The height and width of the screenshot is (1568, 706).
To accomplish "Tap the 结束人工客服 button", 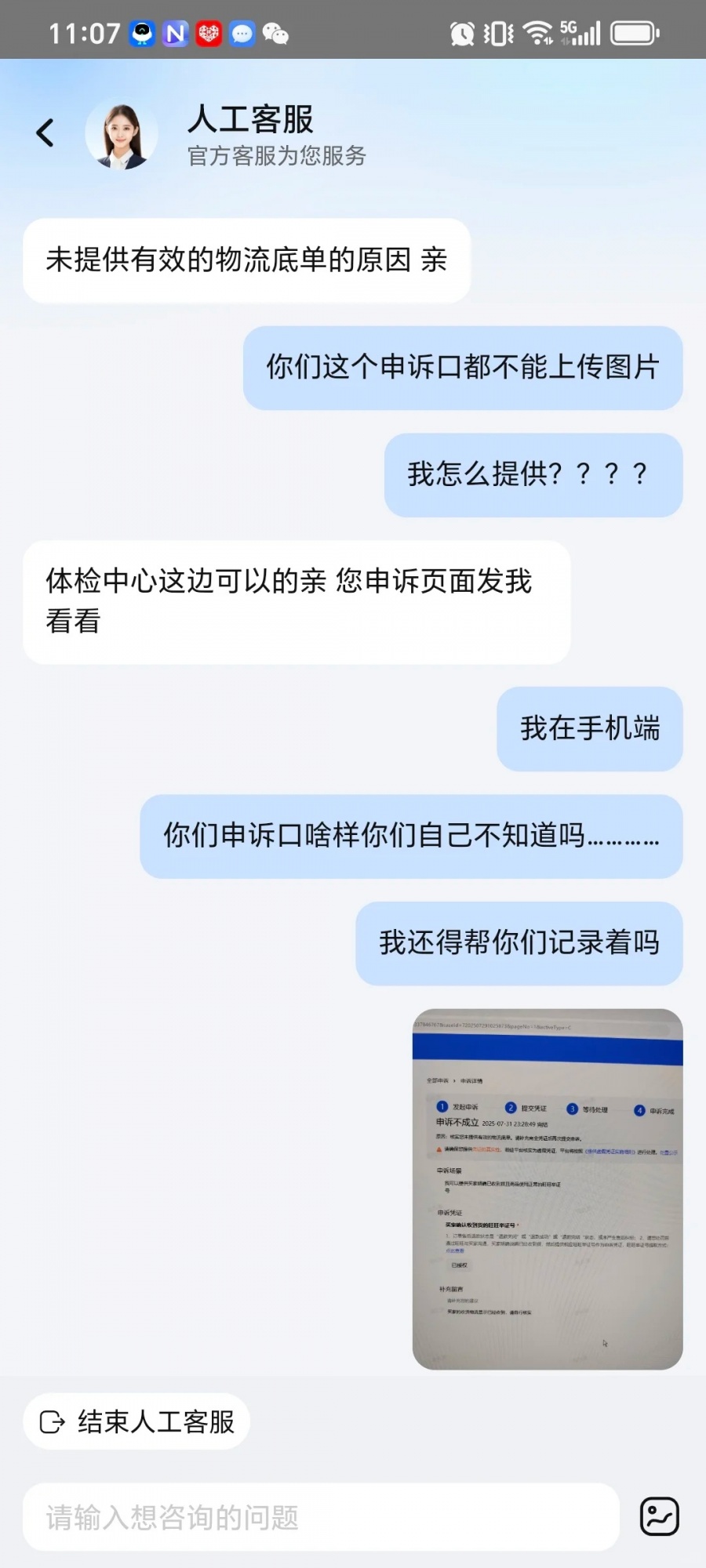I will coord(137,1421).
